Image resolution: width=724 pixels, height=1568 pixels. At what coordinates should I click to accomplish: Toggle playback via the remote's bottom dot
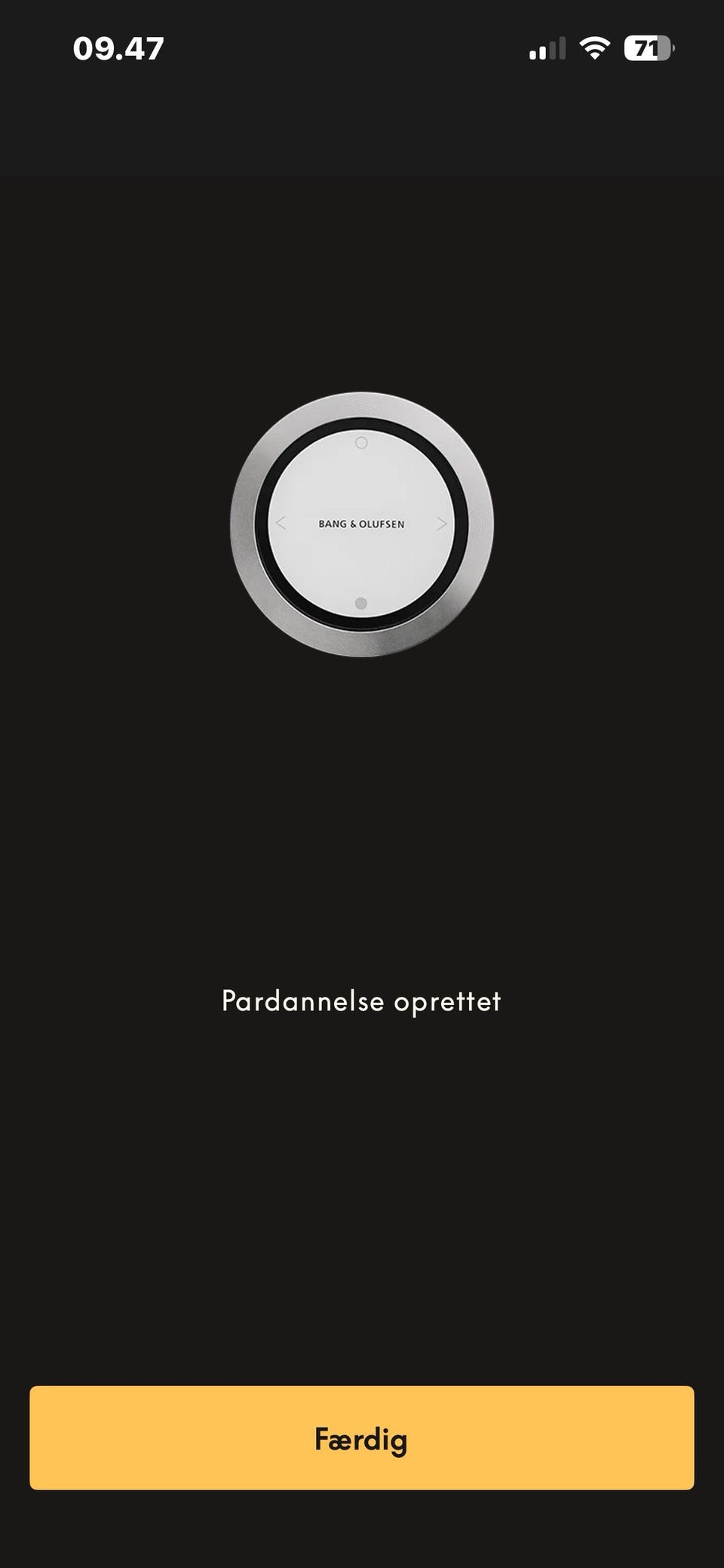point(360,601)
